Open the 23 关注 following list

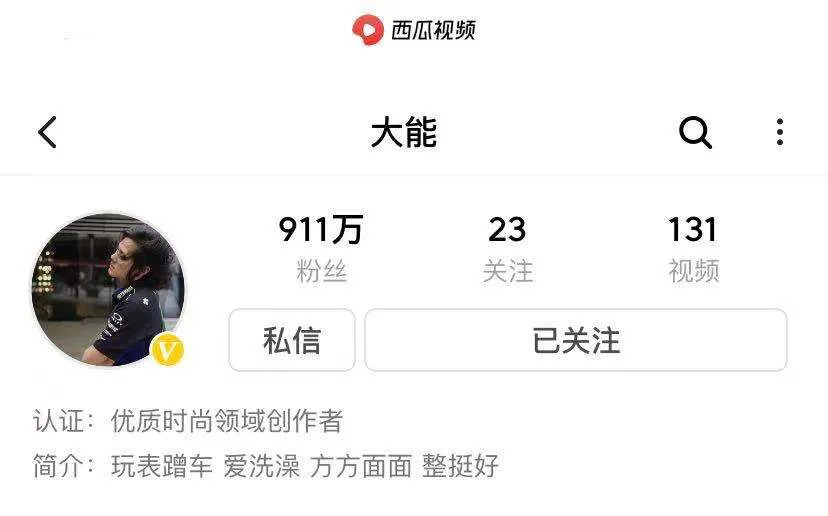(x=507, y=248)
